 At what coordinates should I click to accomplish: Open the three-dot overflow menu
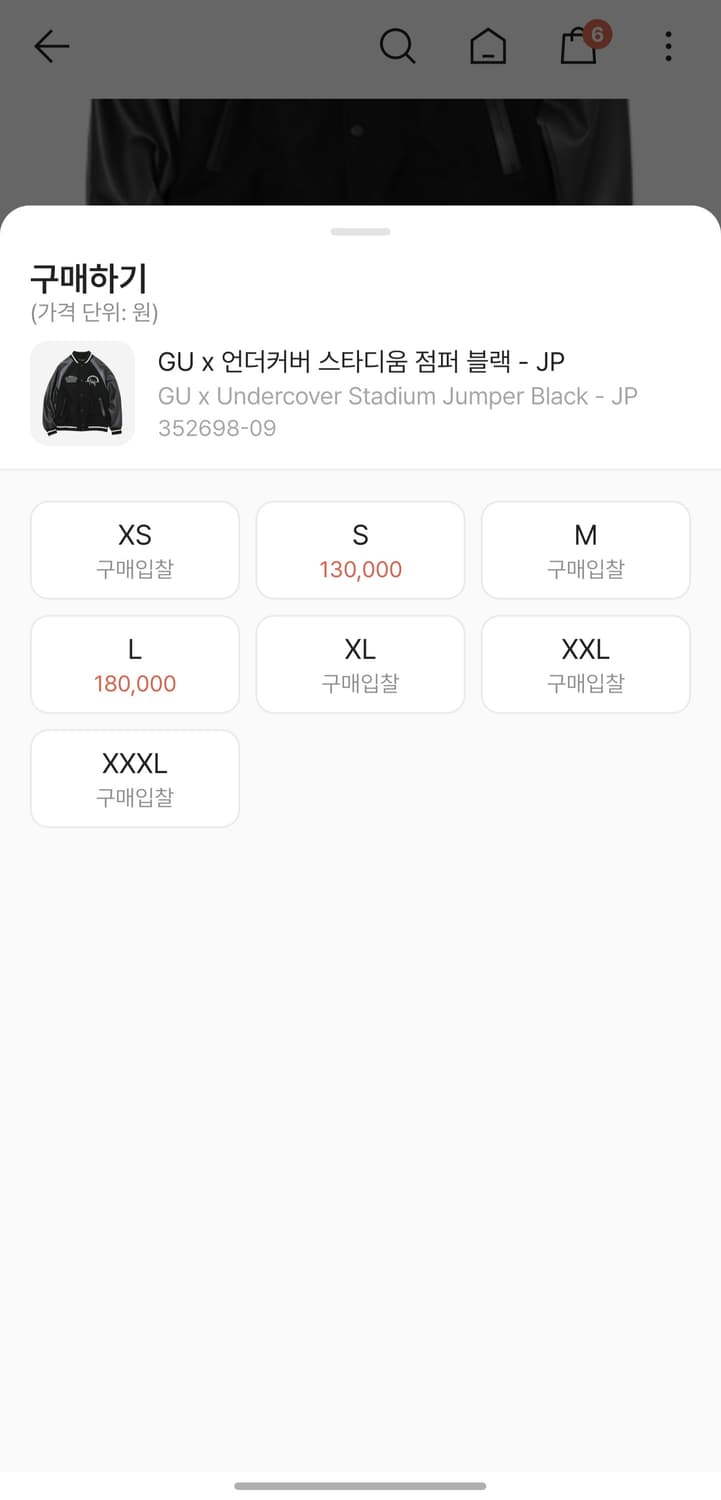[x=668, y=46]
